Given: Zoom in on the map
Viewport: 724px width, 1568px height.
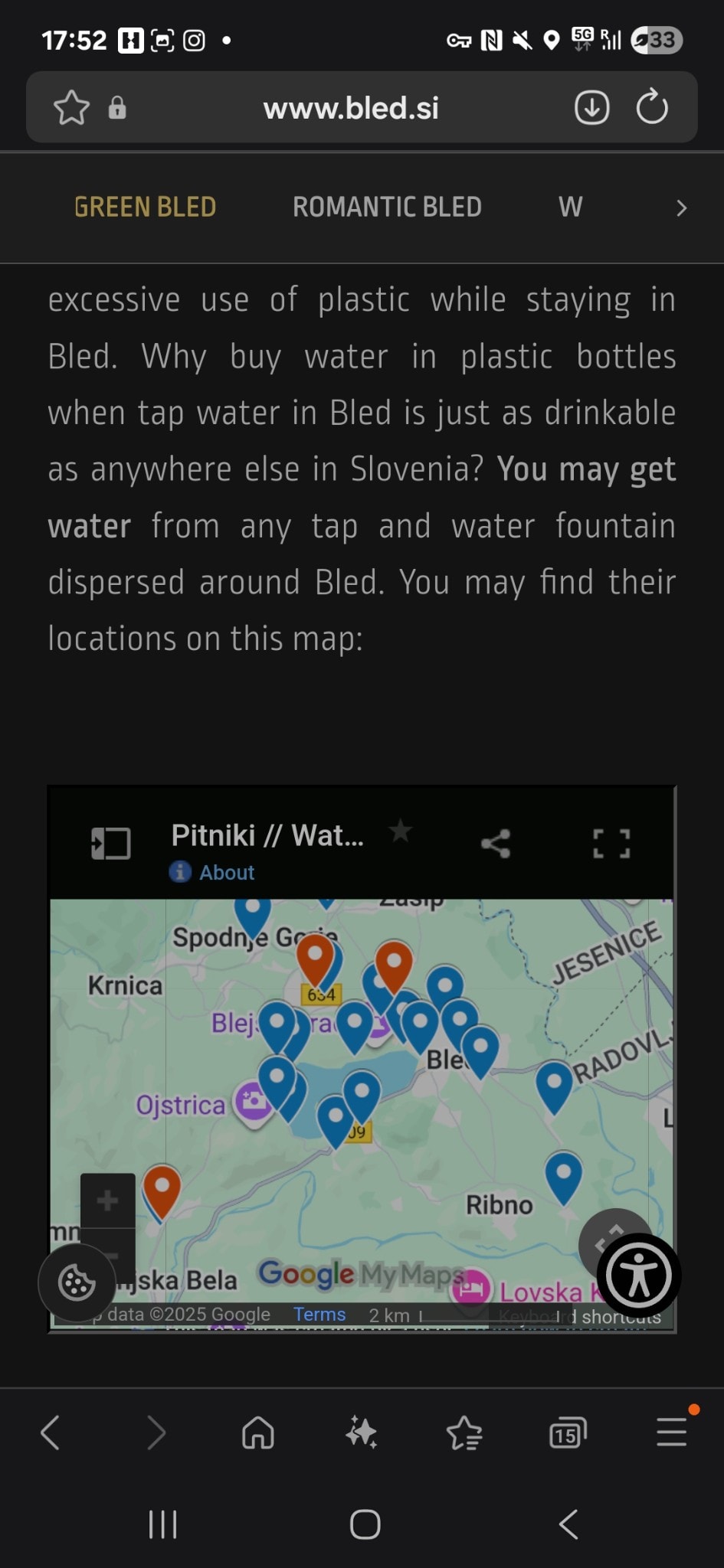Looking at the screenshot, I should 107,1200.
